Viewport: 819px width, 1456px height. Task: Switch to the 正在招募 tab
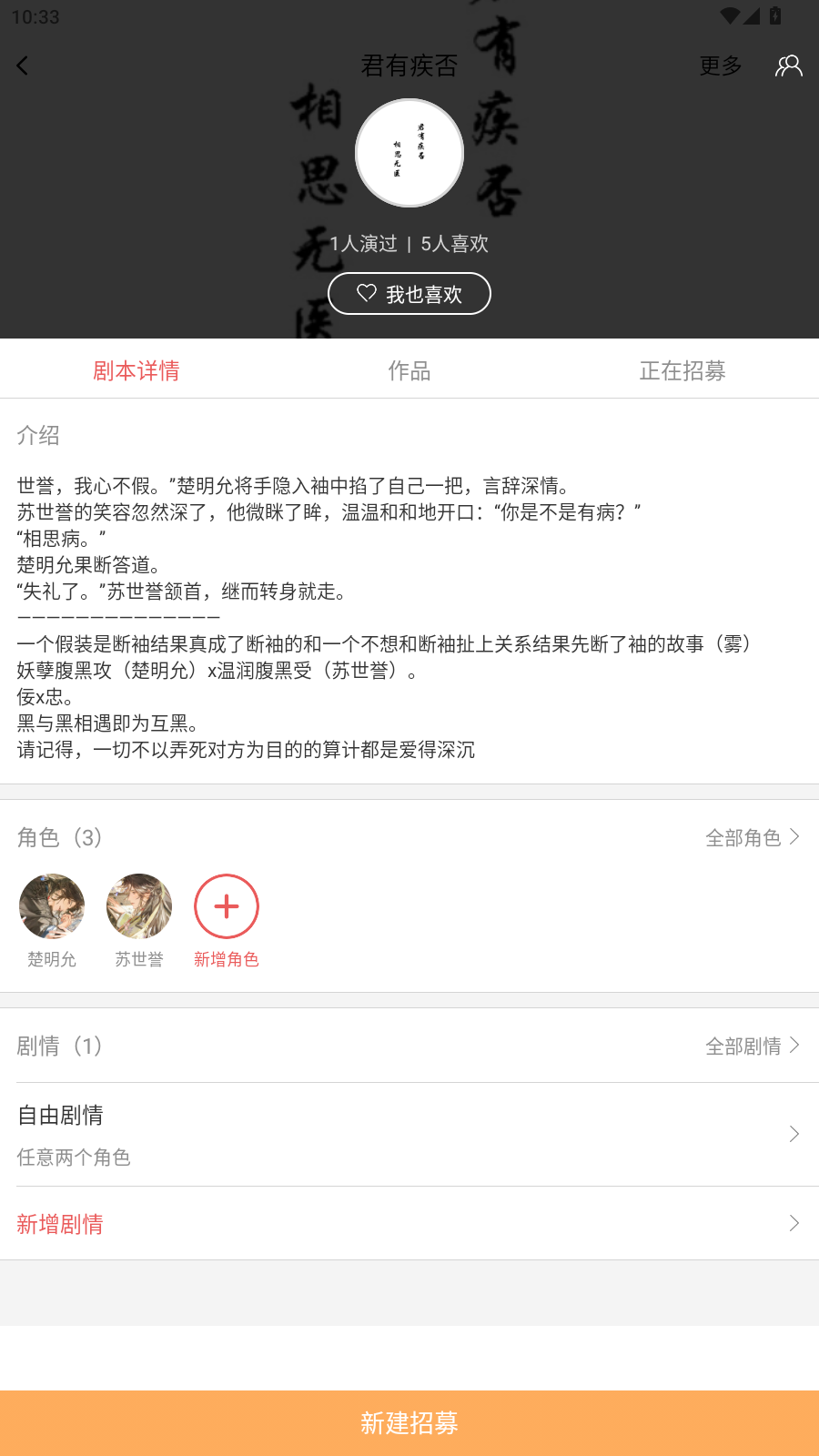(x=682, y=370)
